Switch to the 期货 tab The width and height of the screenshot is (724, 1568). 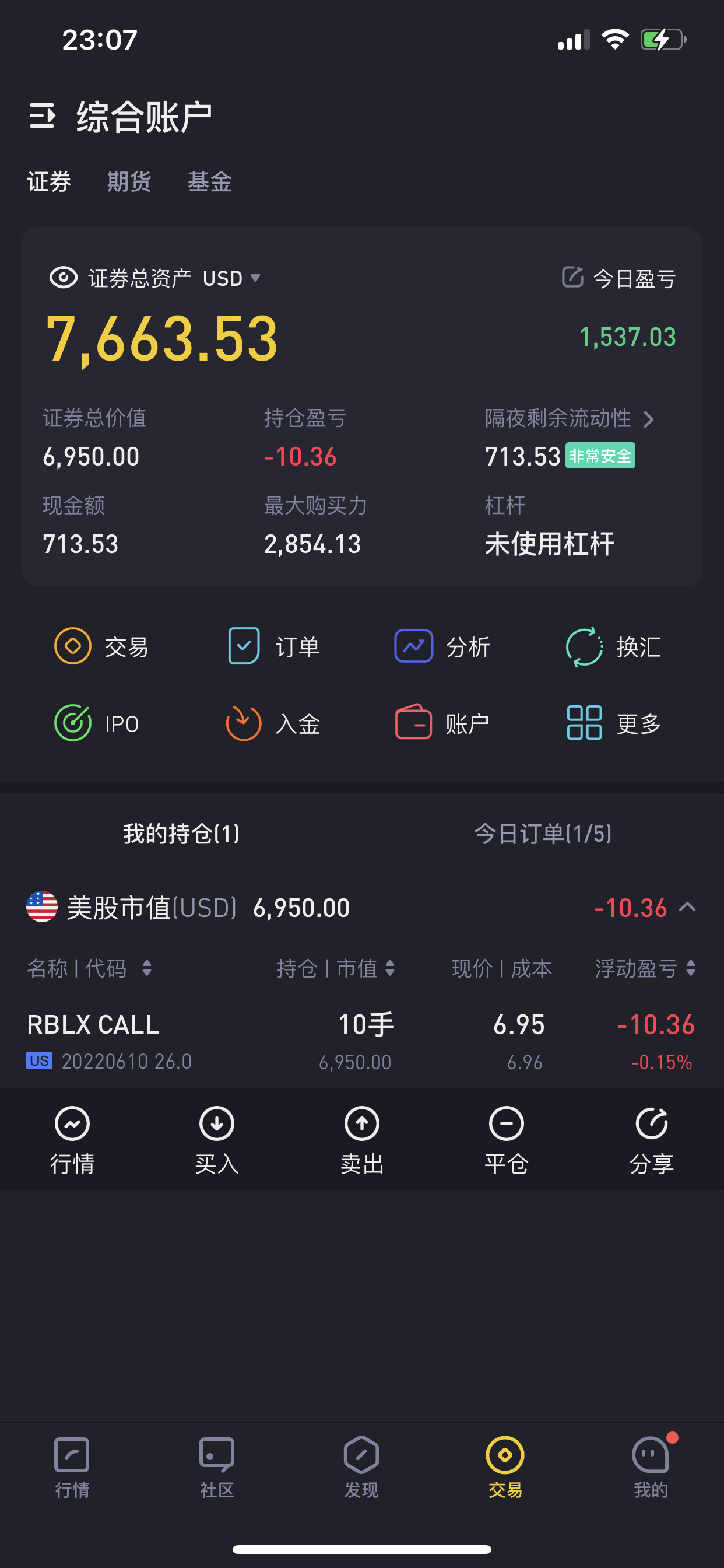[x=129, y=181]
